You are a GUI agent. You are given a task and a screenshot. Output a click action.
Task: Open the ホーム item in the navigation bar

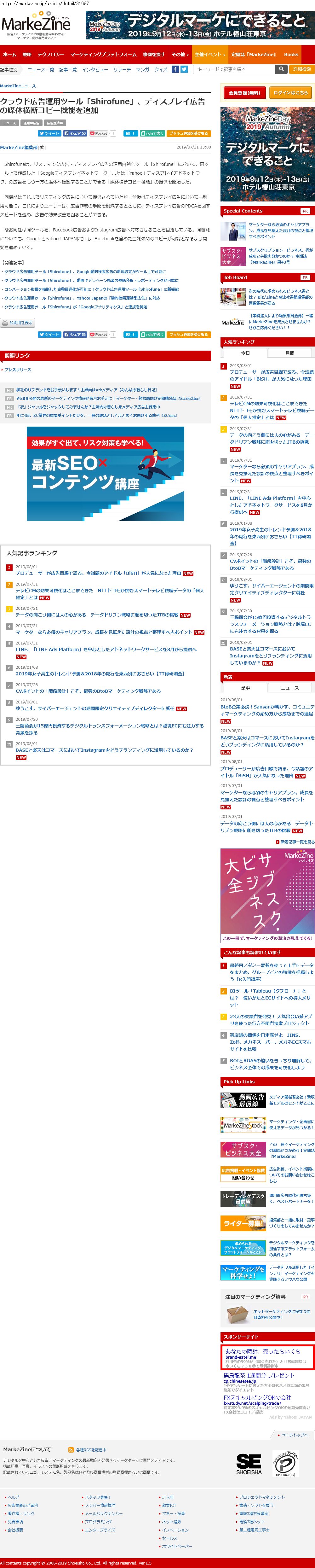pyautogui.click(x=9, y=54)
